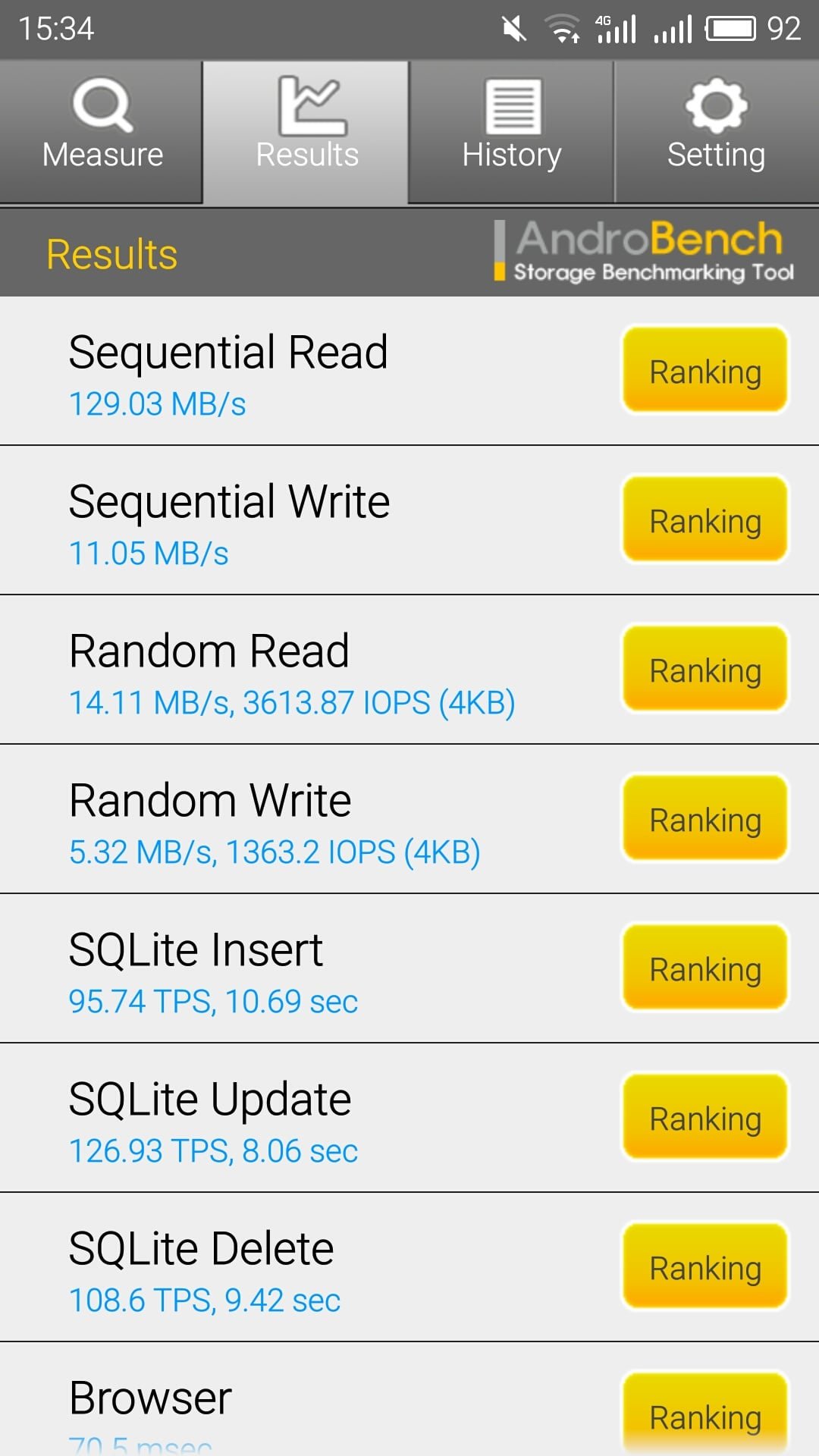This screenshot has width=819, height=1456.
Task: Open the History tab
Action: pyautogui.click(x=511, y=132)
